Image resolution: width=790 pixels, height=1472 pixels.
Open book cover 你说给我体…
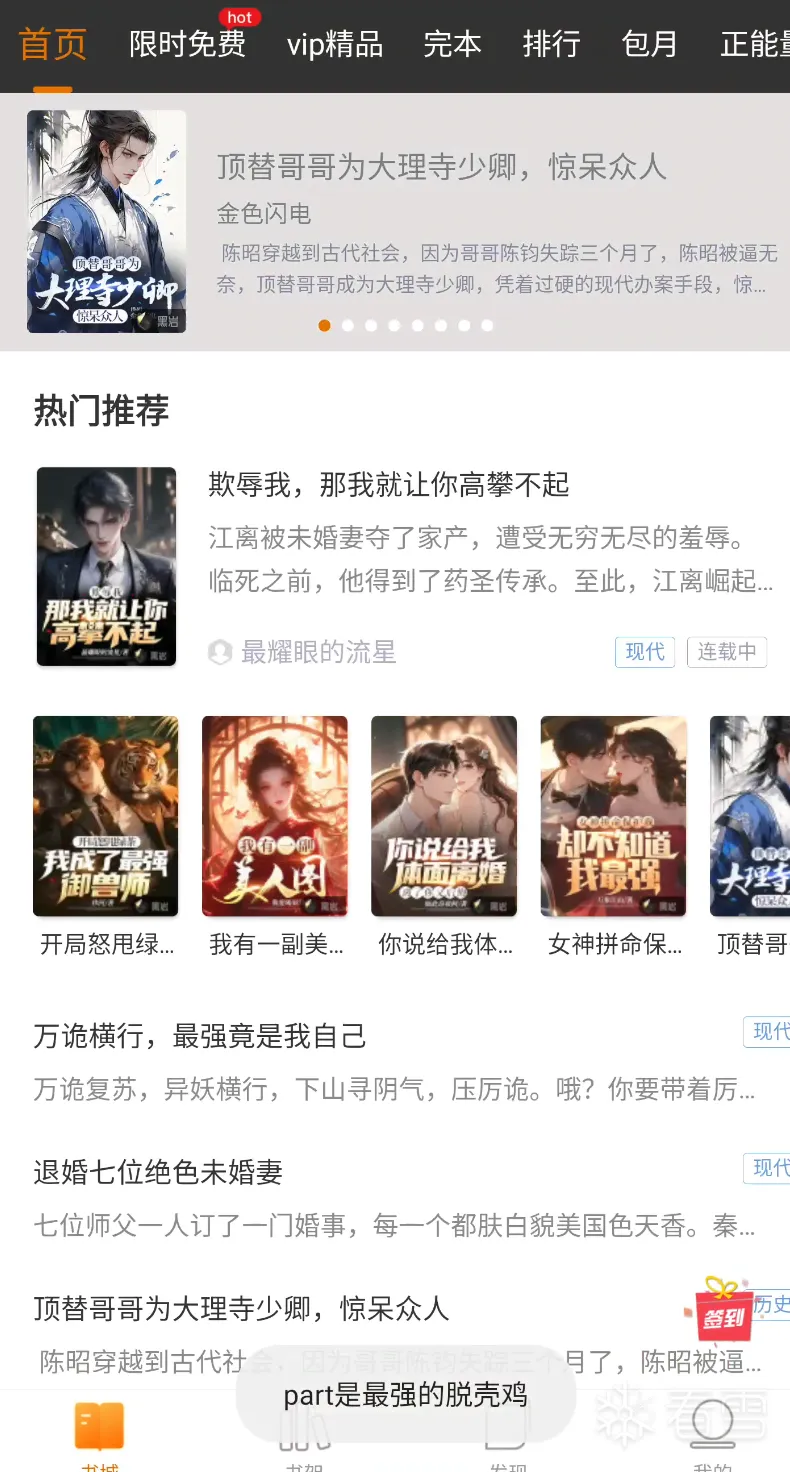[x=444, y=816]
